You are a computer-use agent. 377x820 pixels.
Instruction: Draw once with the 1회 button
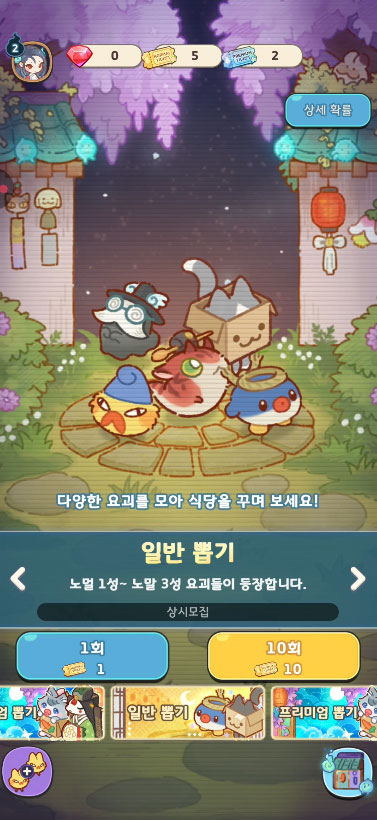coord(93,656)
